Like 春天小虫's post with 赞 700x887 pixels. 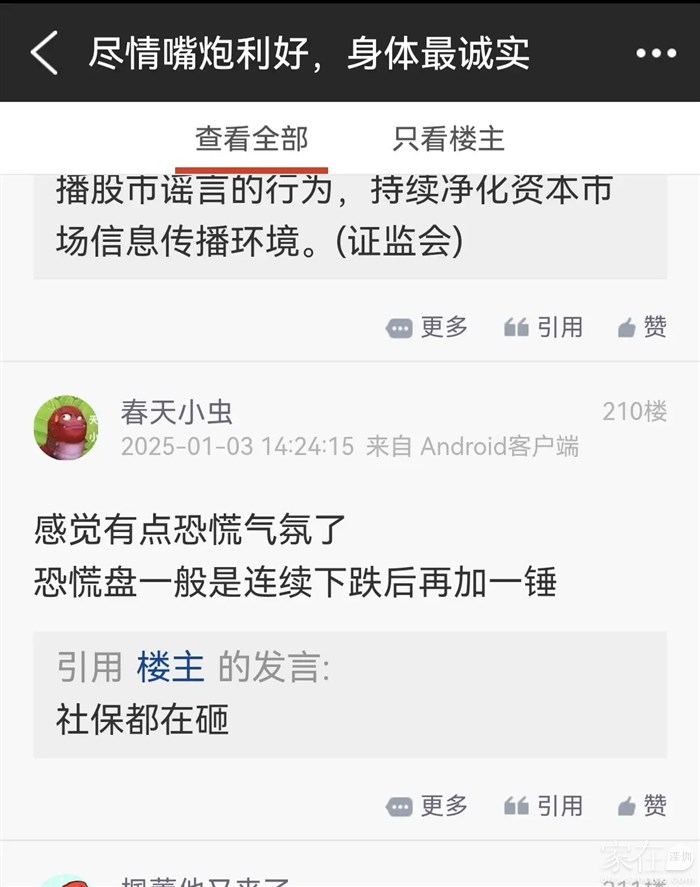642,805
